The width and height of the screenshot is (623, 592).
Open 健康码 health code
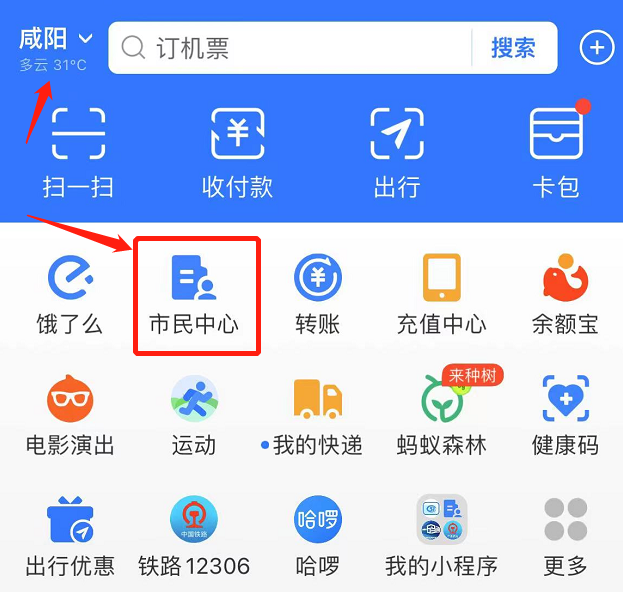[565, 415]
